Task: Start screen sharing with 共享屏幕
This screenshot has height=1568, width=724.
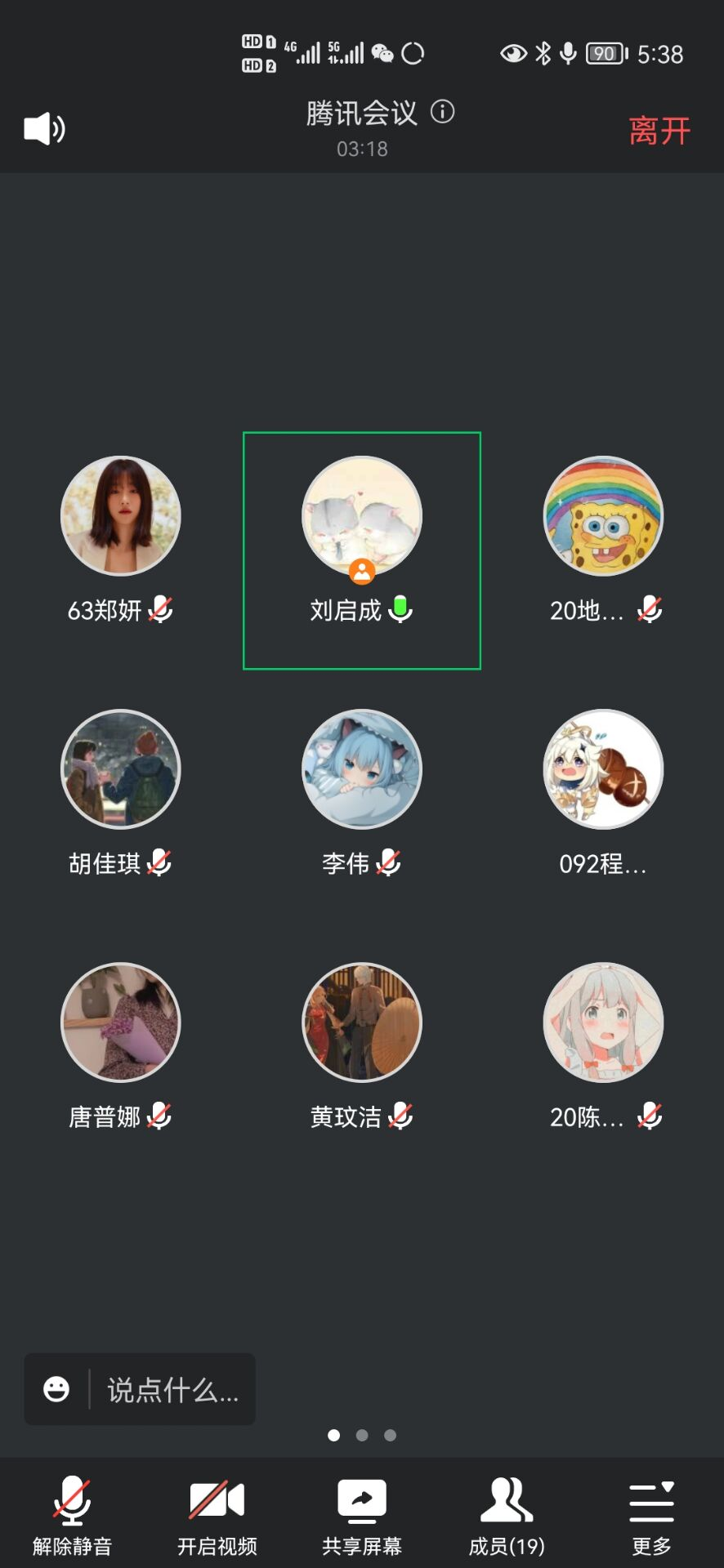Action: pyautogui.click(x=362, y=1516)
